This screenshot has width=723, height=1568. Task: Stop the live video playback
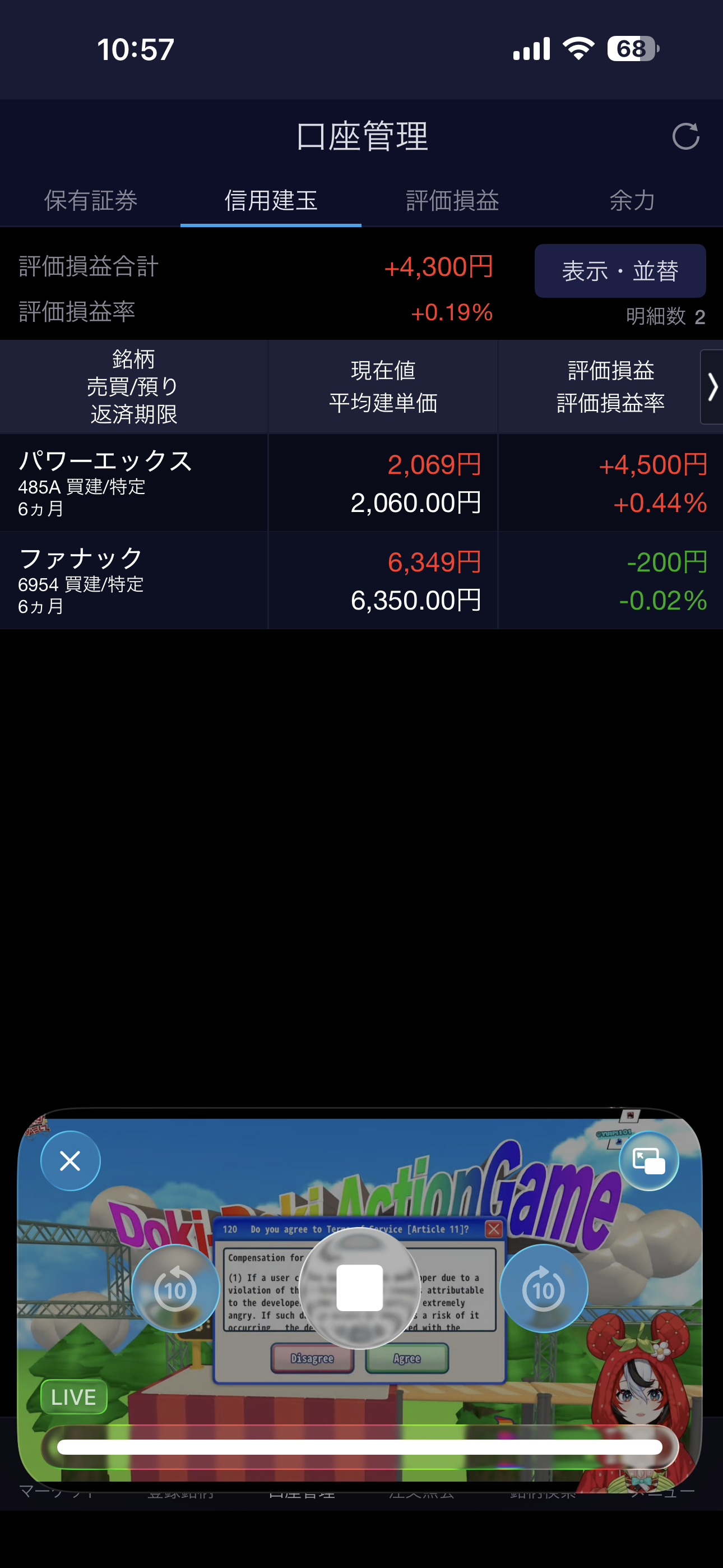point(360,1288)
